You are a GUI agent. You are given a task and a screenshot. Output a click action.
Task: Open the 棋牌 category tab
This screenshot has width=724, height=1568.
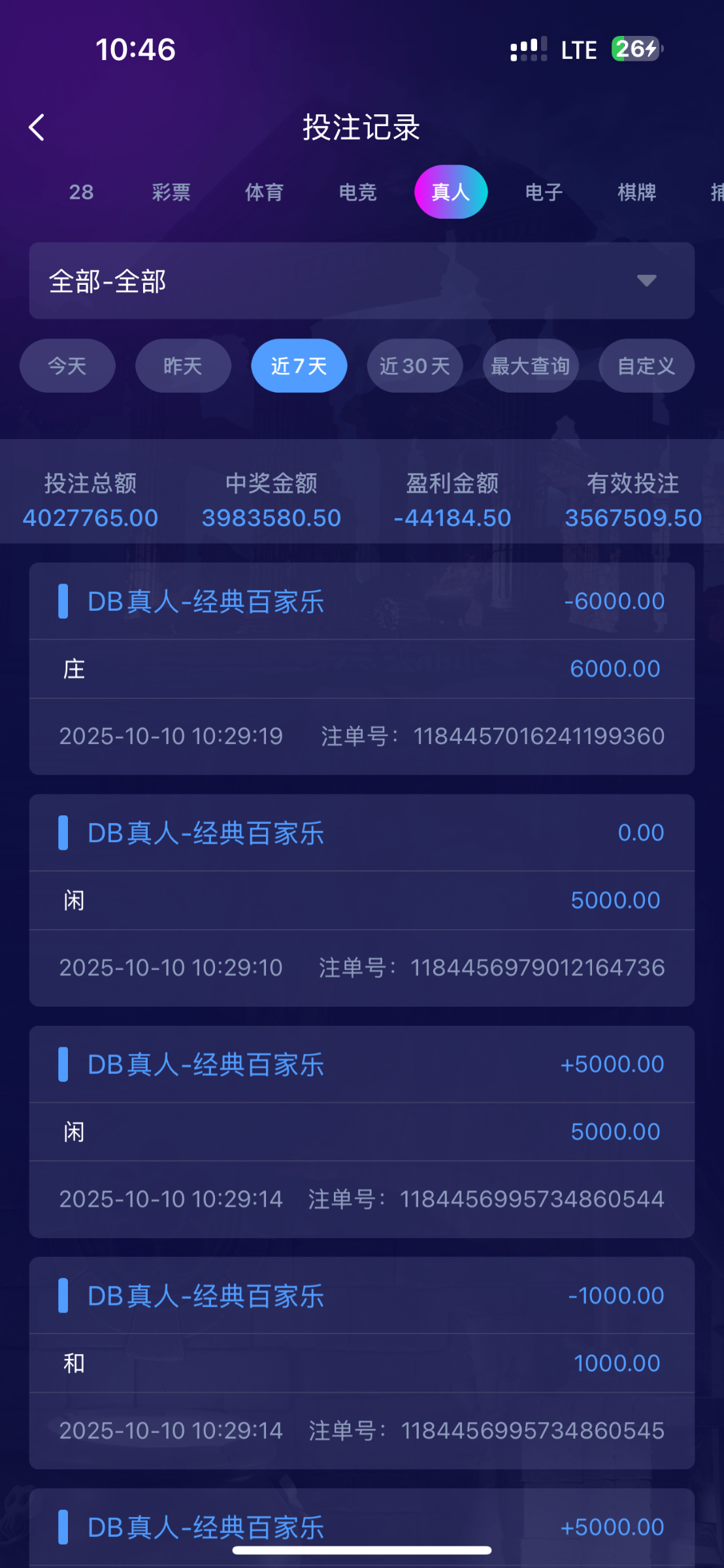pos(637,192)
